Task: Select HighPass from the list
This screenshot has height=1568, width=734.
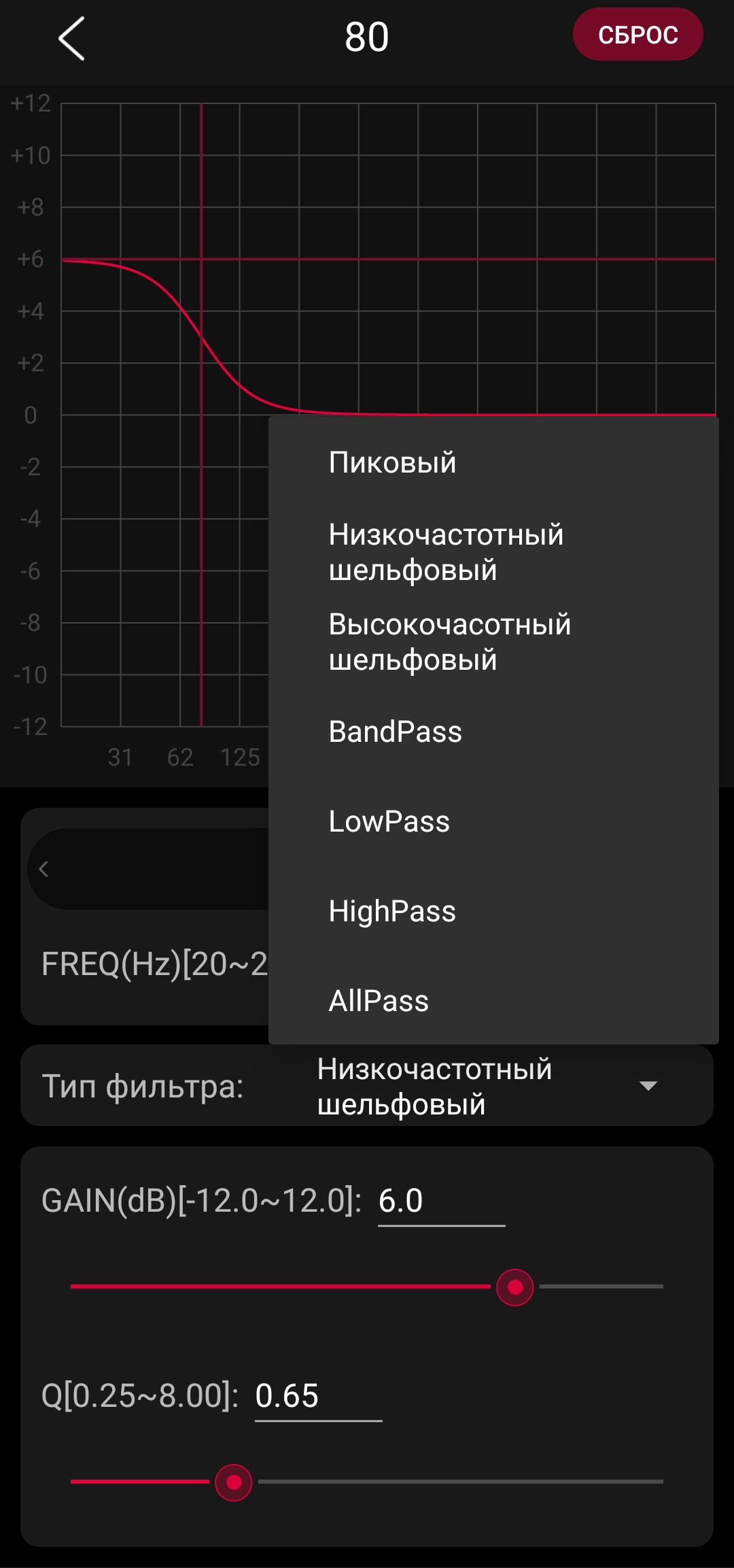Action: click(x=392, y=911)
